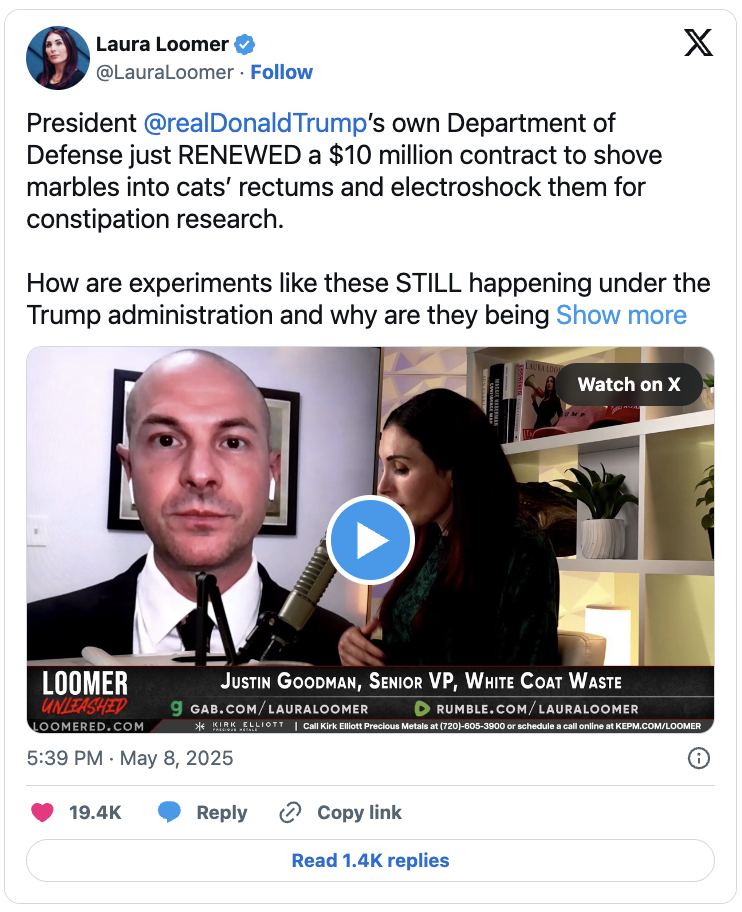Open the @LauraLoomer handle
The height and width of the screenshot is (912, 742).
coord(165,72)
